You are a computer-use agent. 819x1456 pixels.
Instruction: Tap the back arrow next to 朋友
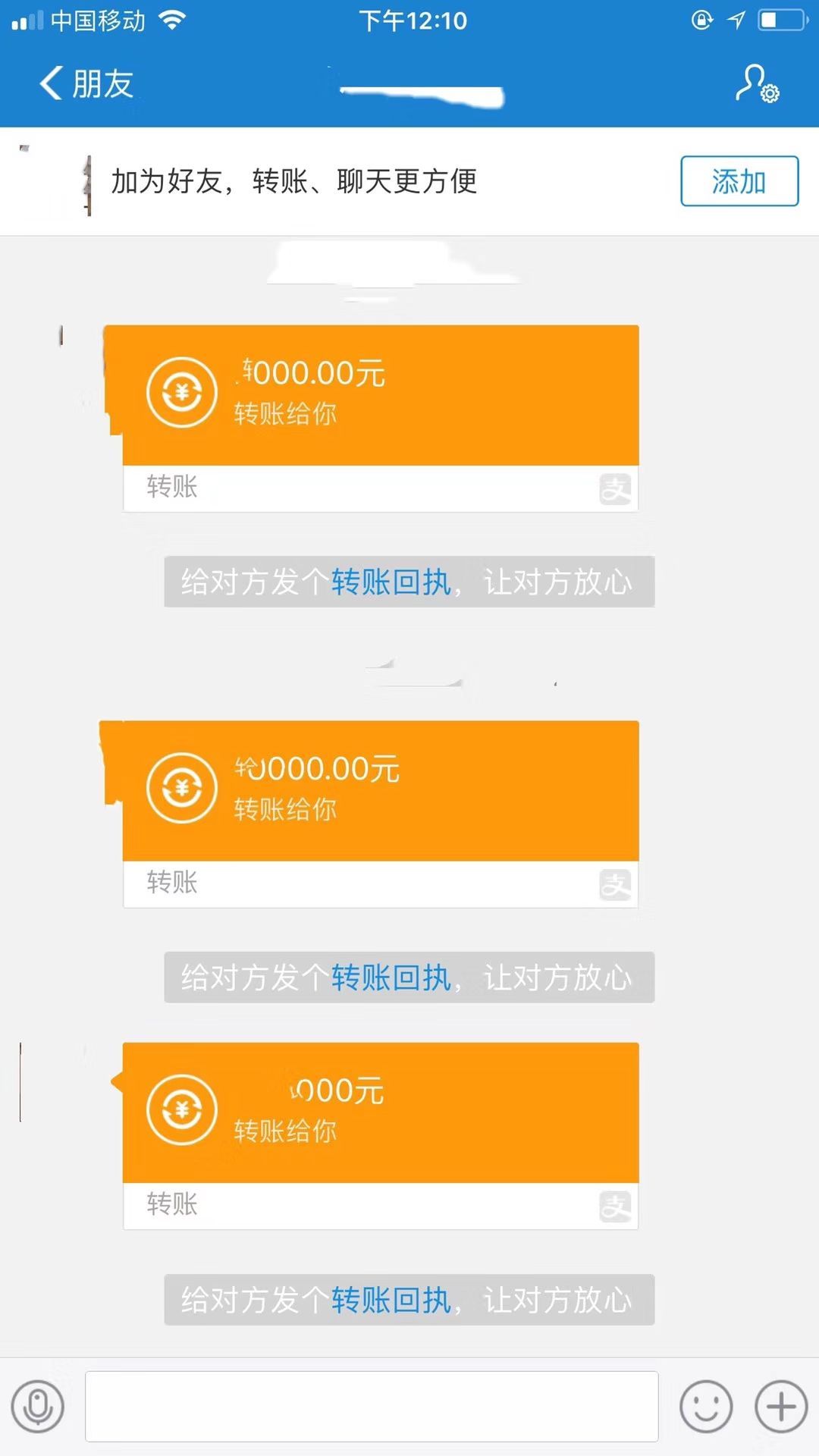(51, 83)
